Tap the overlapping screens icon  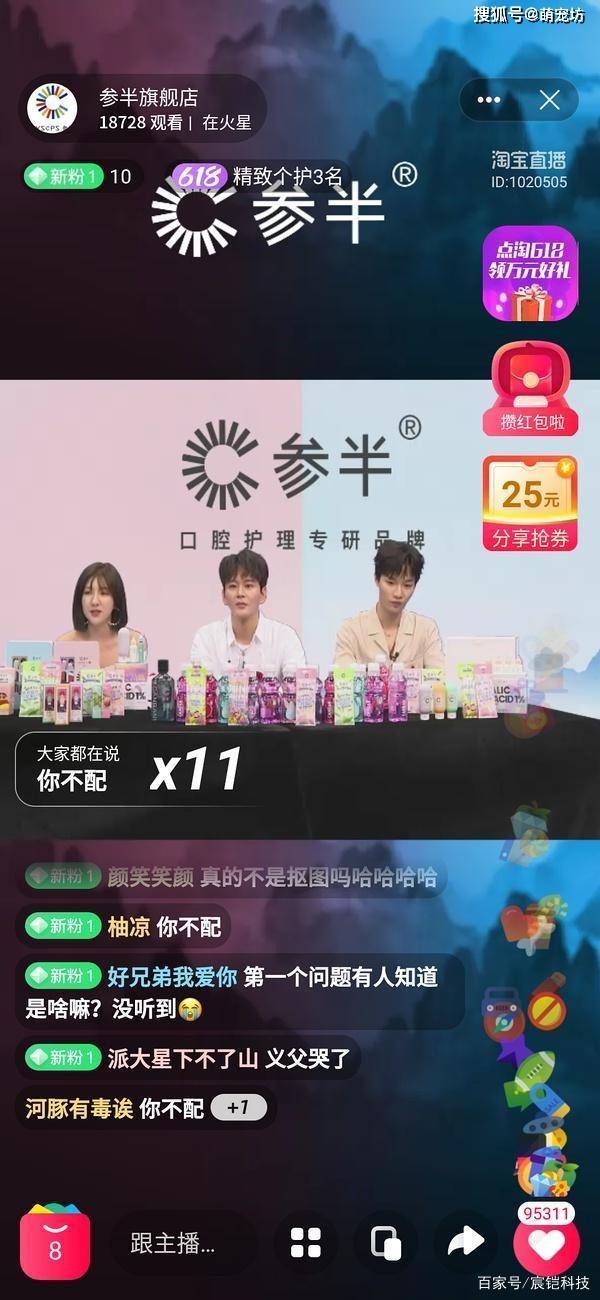click(x=385, y=1243)
